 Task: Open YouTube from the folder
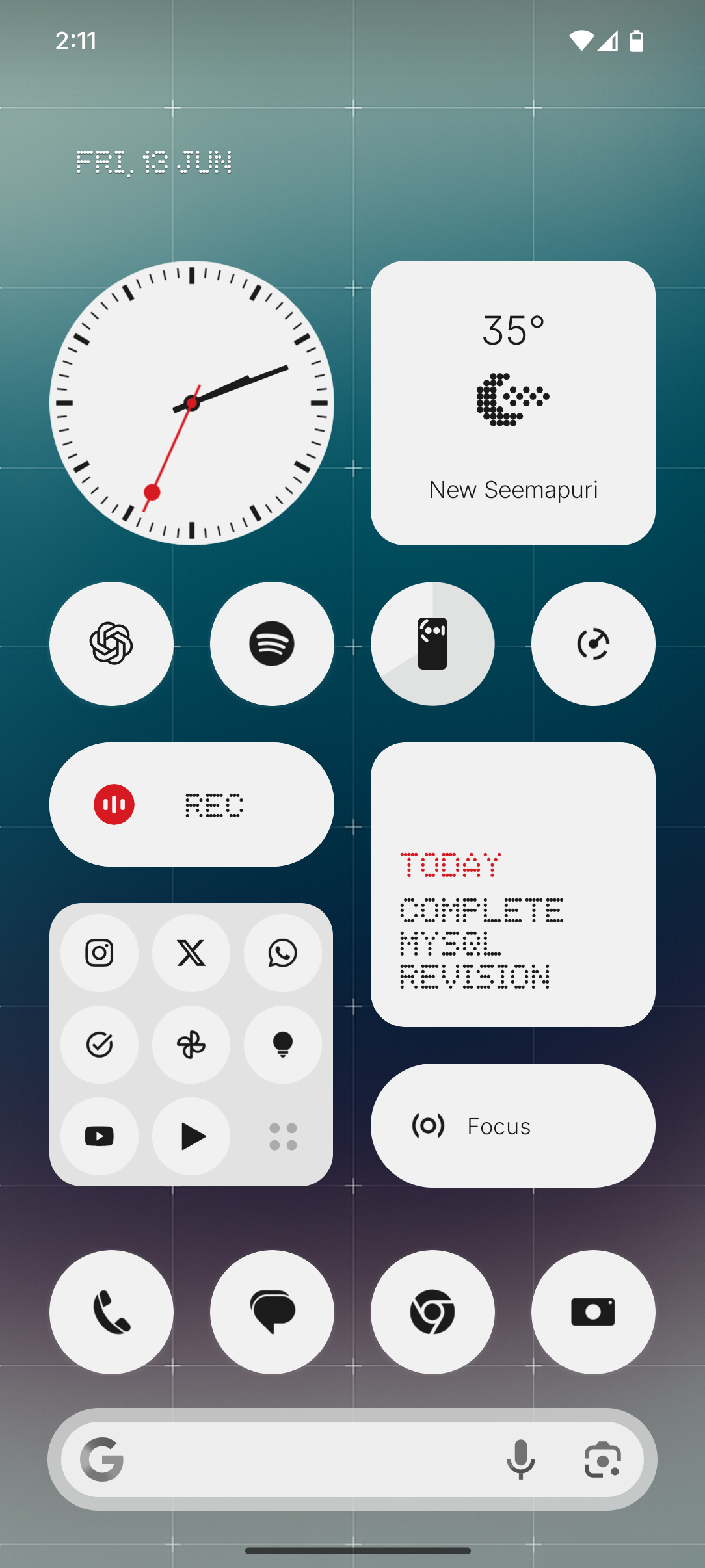[x=100, y=1136]
